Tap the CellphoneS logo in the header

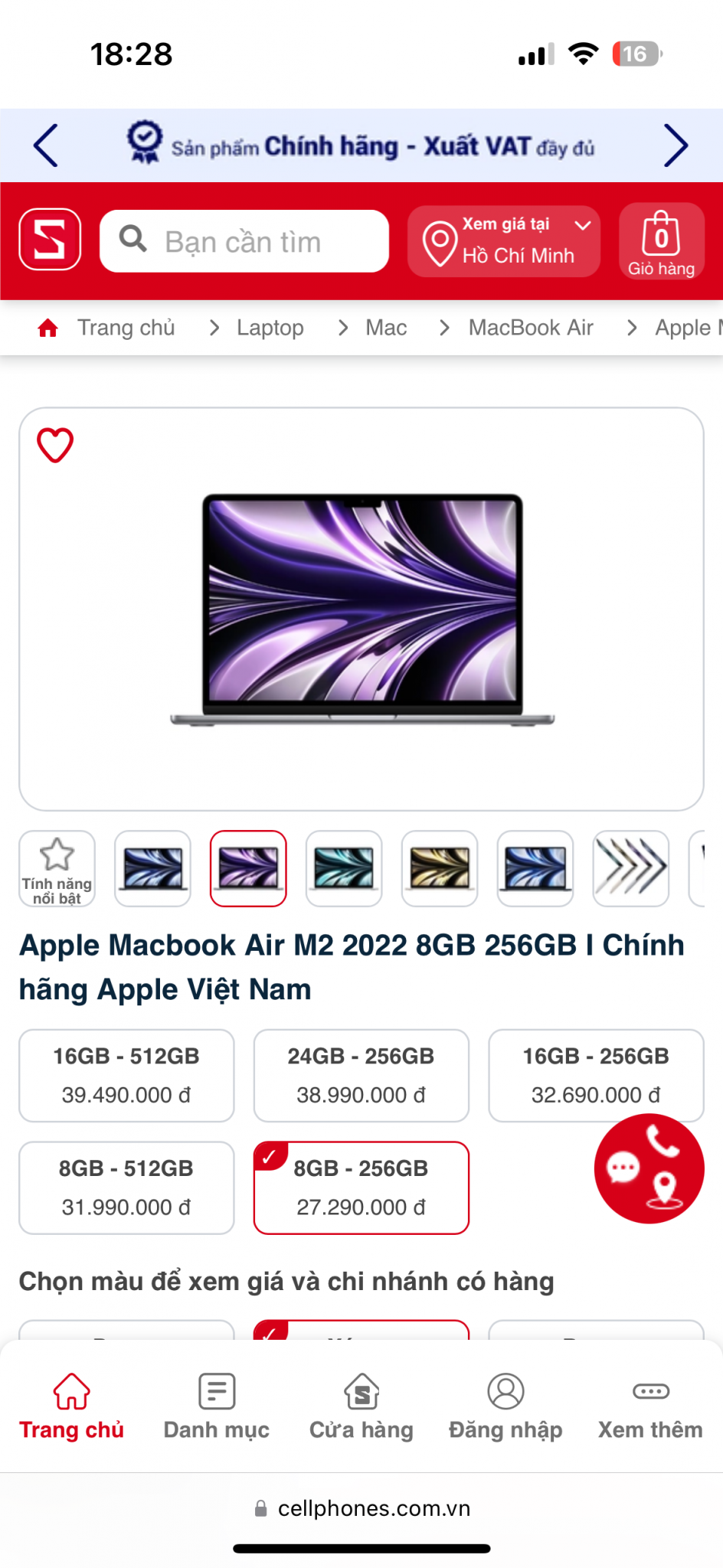[x=50, y=240]
